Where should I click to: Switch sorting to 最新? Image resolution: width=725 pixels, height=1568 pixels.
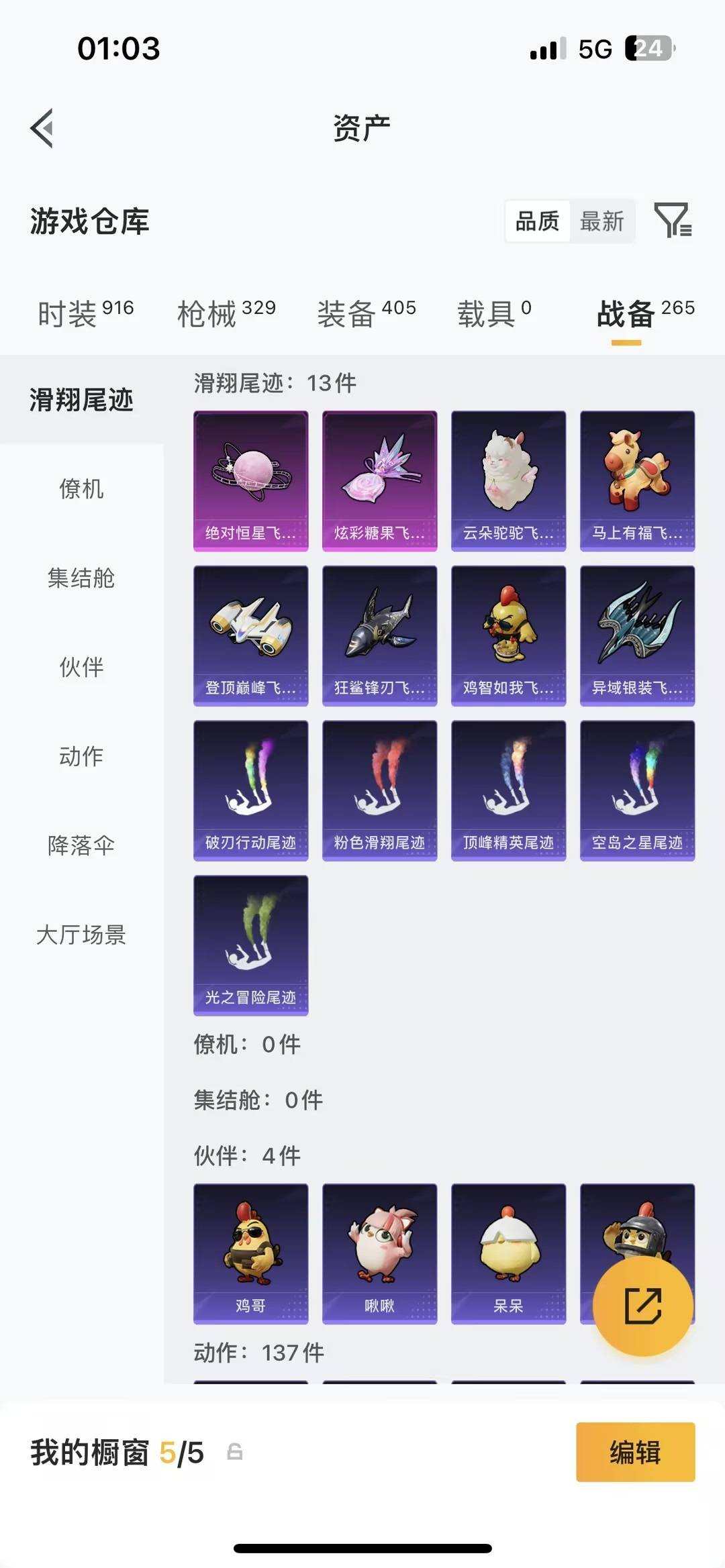[x=602, y=221]
